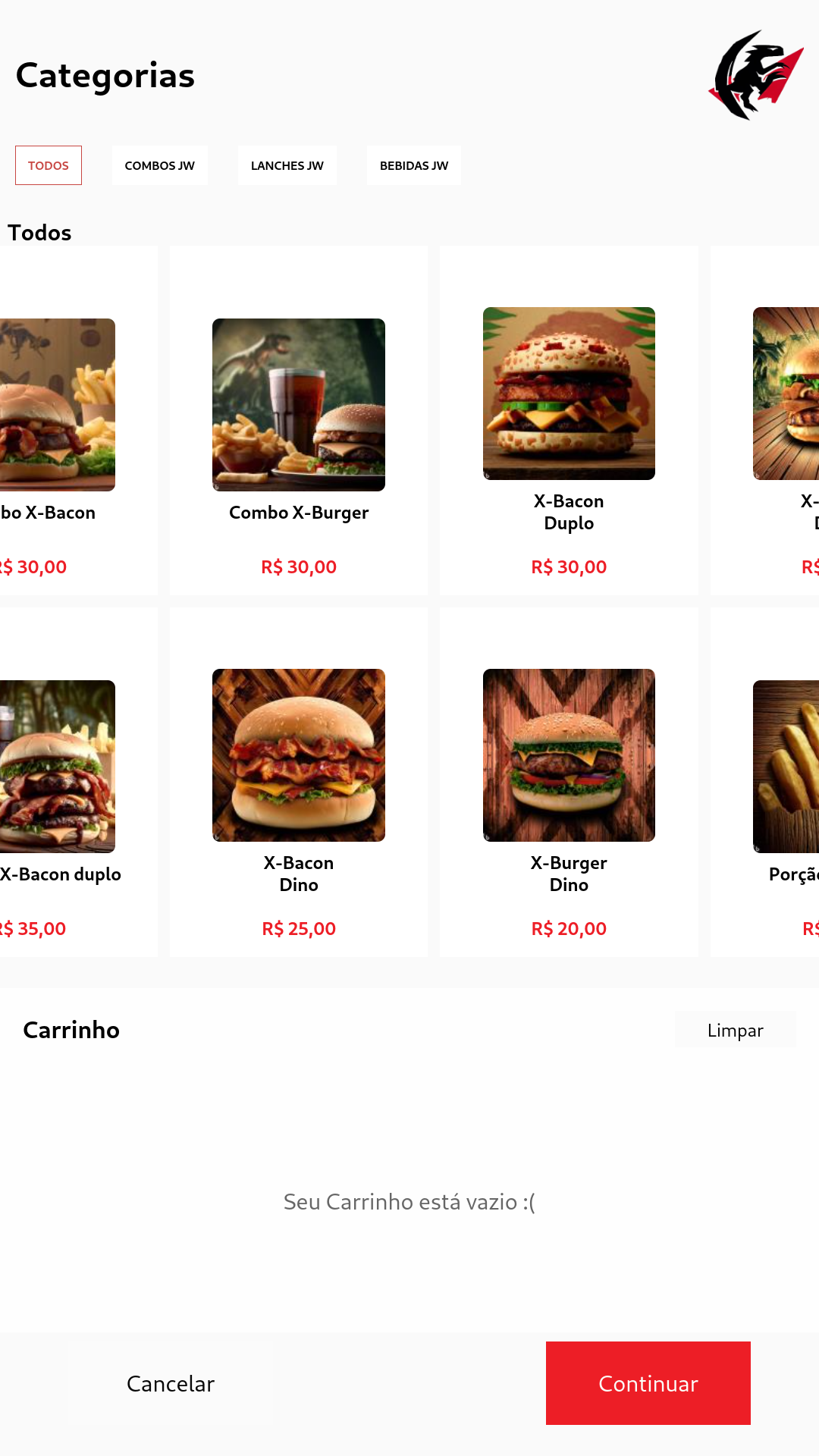Click the Combo X-Burger product title
Viewport: 819px width, 1456px height.
(299, 513)
